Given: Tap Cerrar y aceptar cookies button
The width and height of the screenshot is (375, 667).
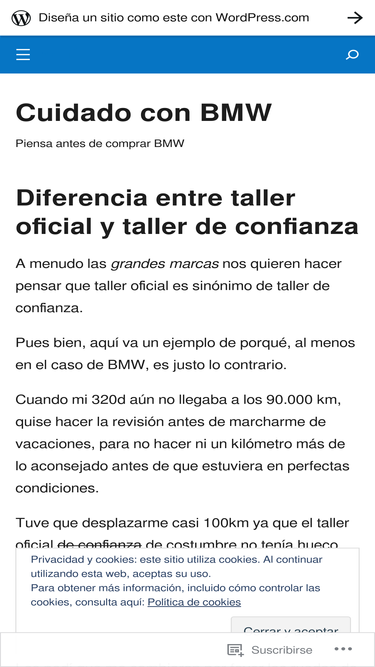Looking at the screenshot, I should (x=291, y=625).
